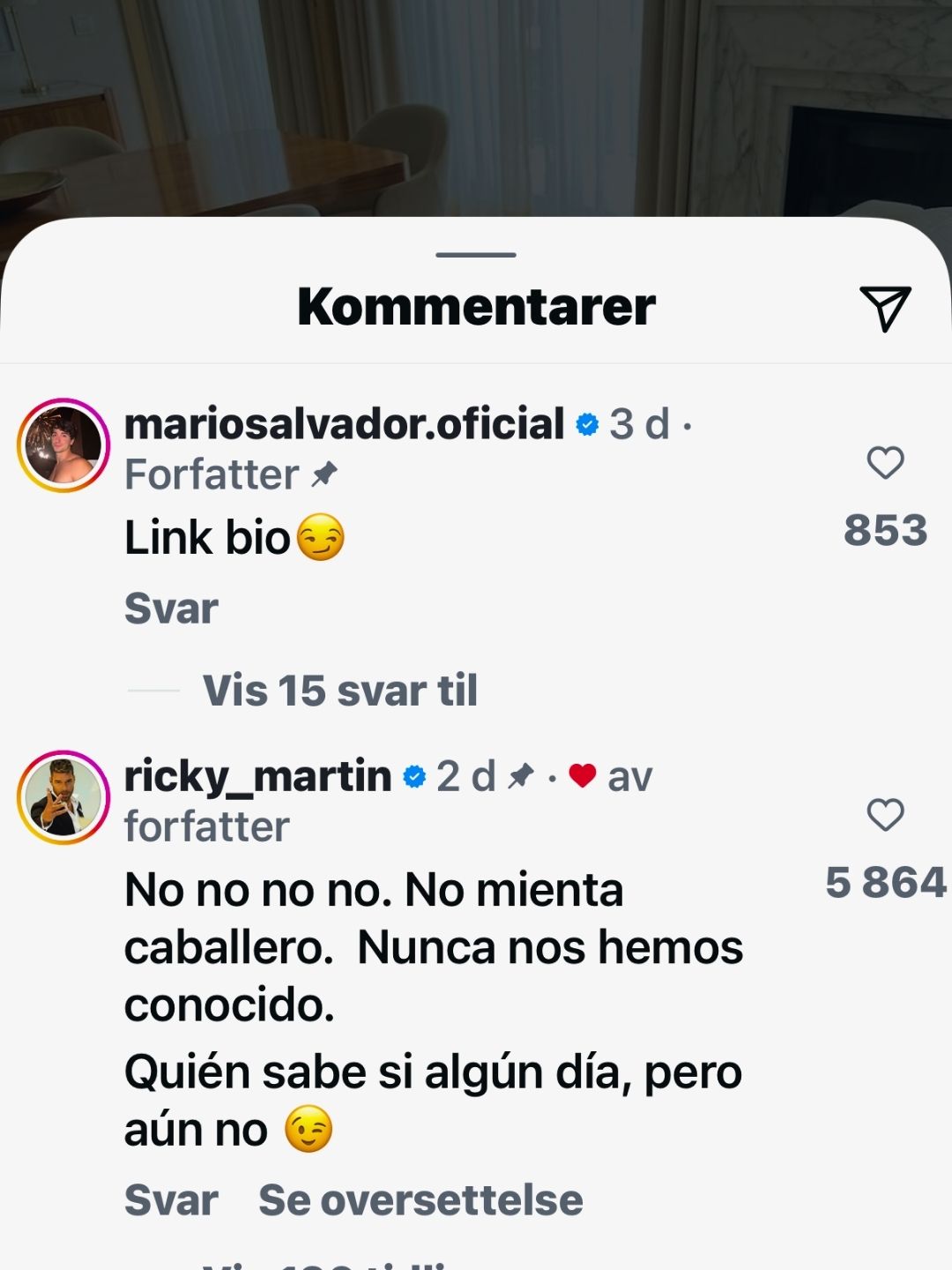The height and width of the screenshot is (1270, 952).
Task: Visit the ricky_martin username link
Action: point(257,776)
